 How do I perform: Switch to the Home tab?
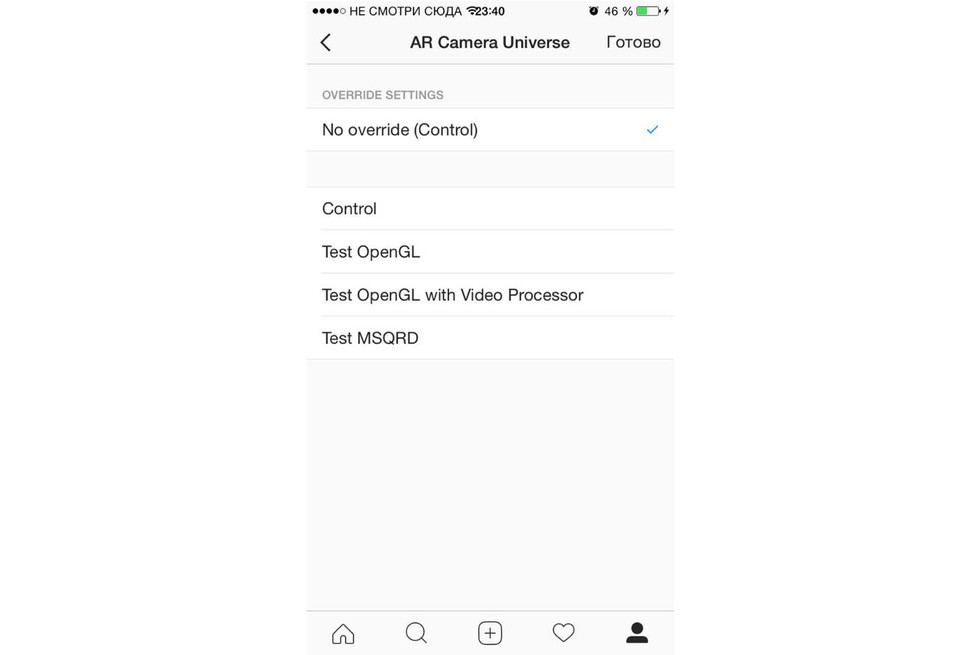coord(343,633)
